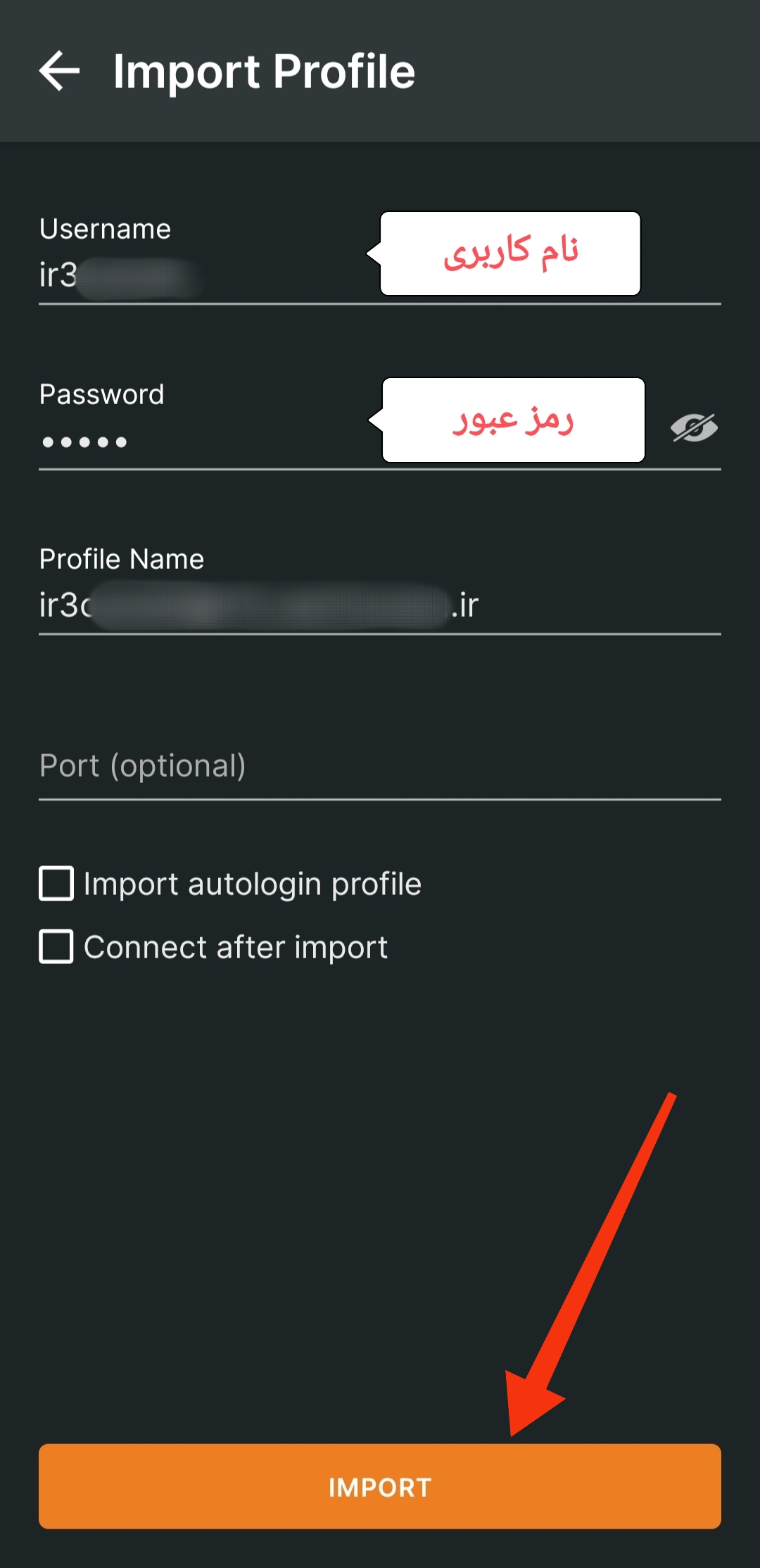The height and width of the screenshot is (1568, 760).
Task: Focus the Password field
Action: tap(204, 441)
